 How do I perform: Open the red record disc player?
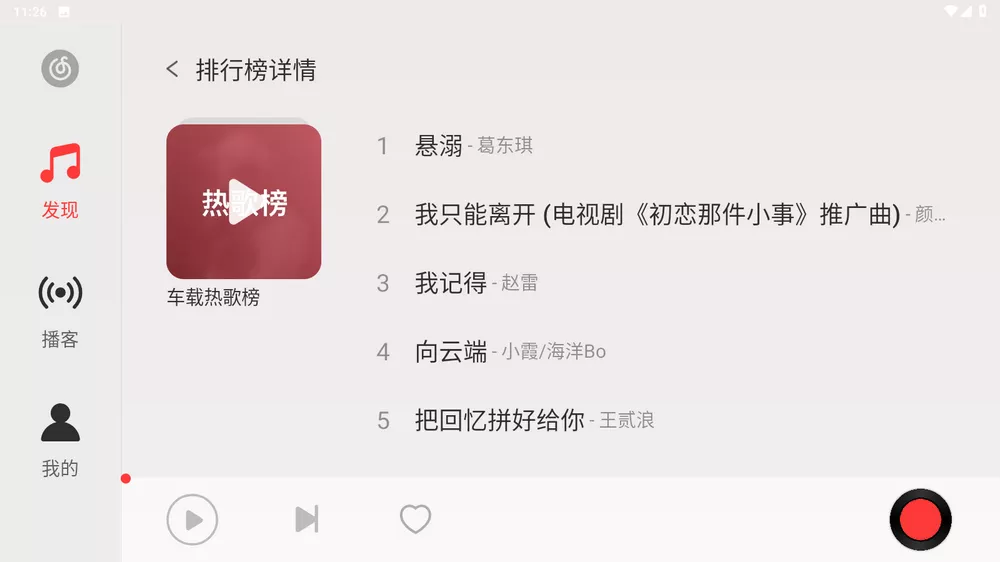[x=920, y=519]
